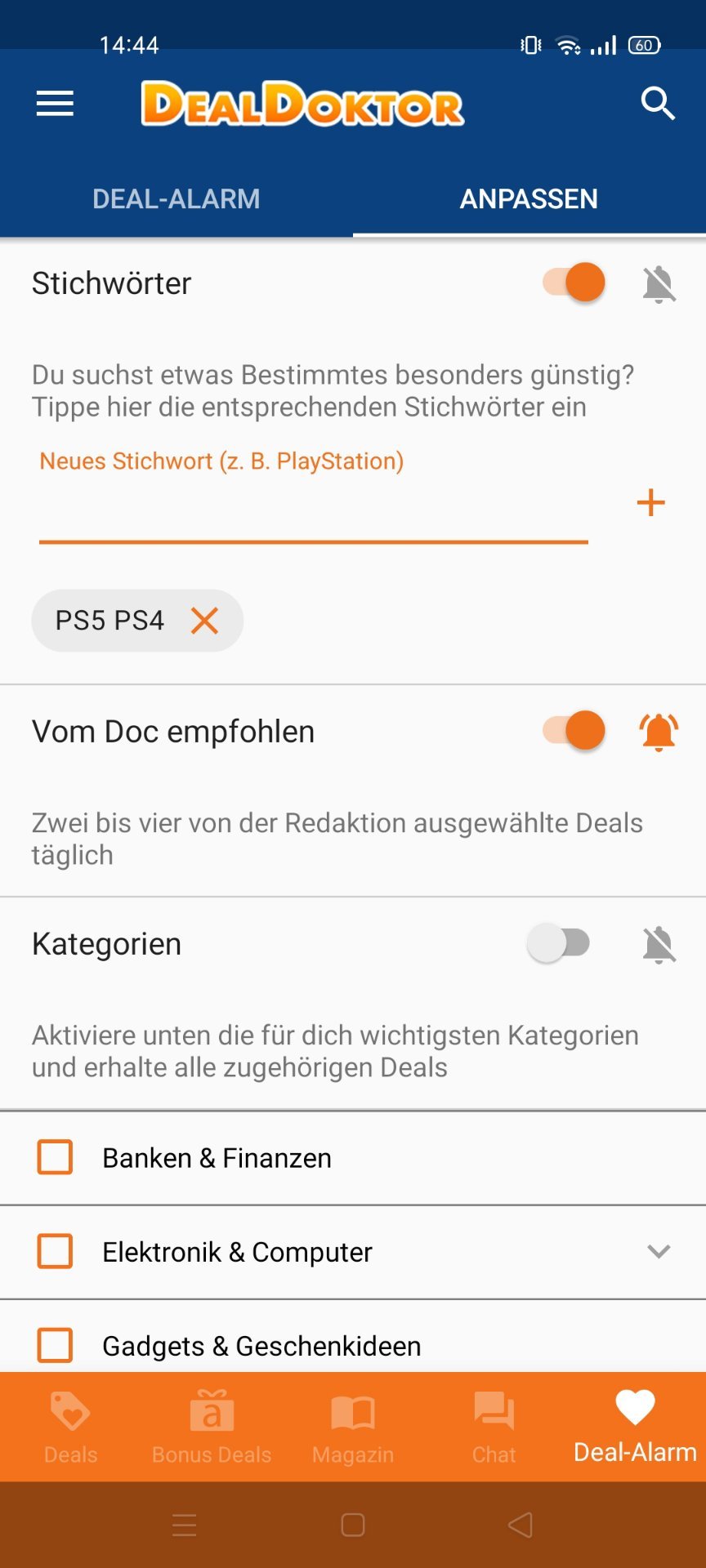This screenshot has height=1568, width=706.
Task: Open the hamburger drawer menu
Action: tap(55, 104)
